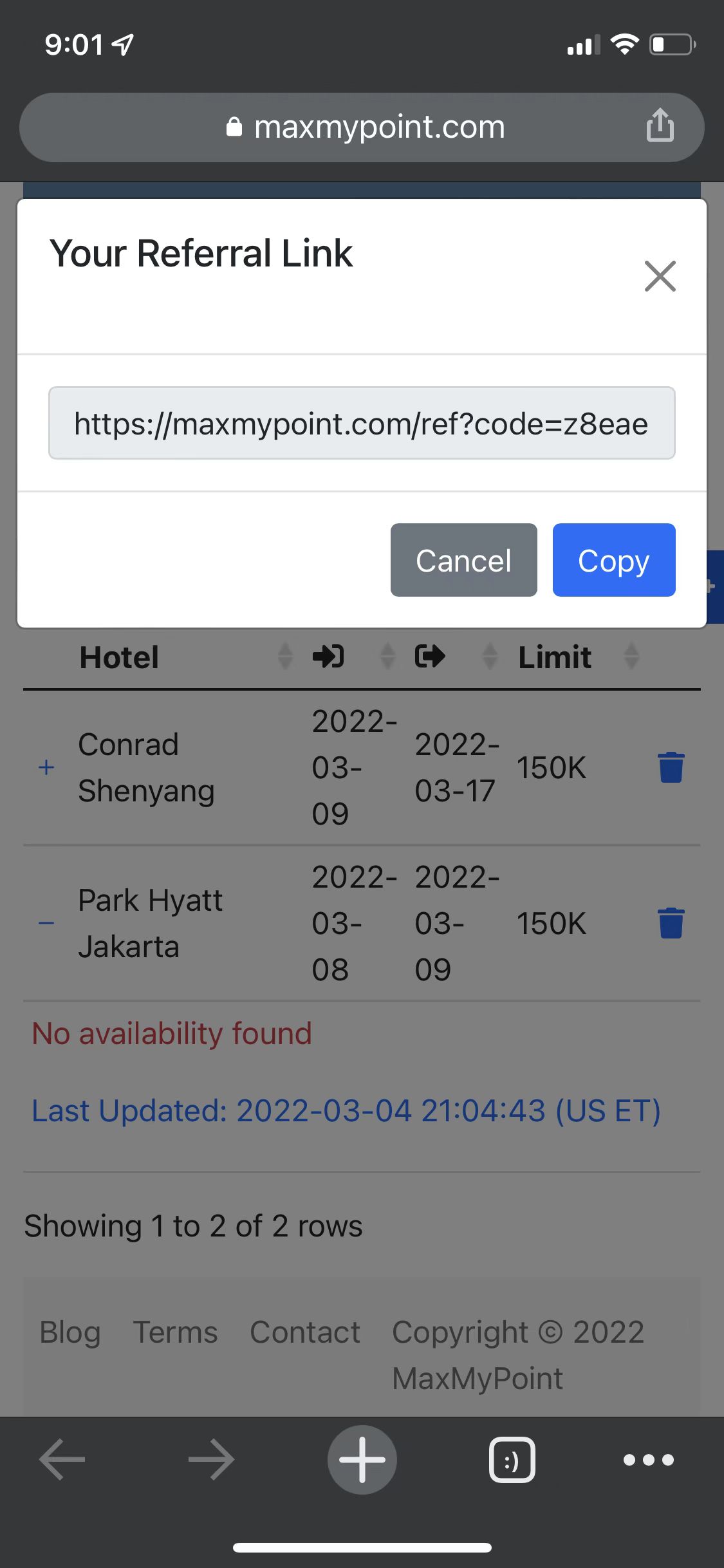Open a new browser tab
Viewport: 724px width, 1568px height.
[x=362, y=1459]
